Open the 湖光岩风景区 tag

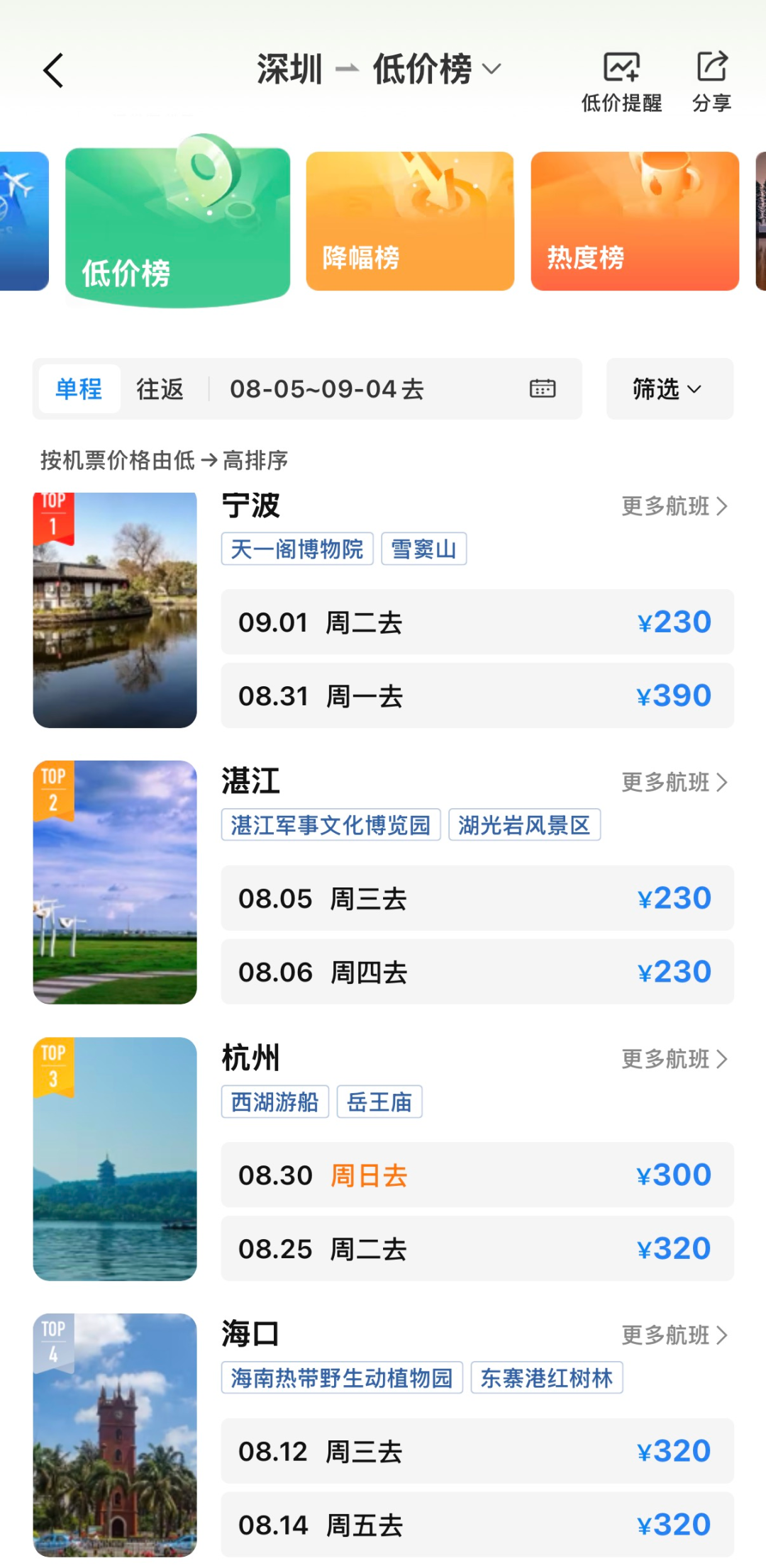(x=525, y=825)
